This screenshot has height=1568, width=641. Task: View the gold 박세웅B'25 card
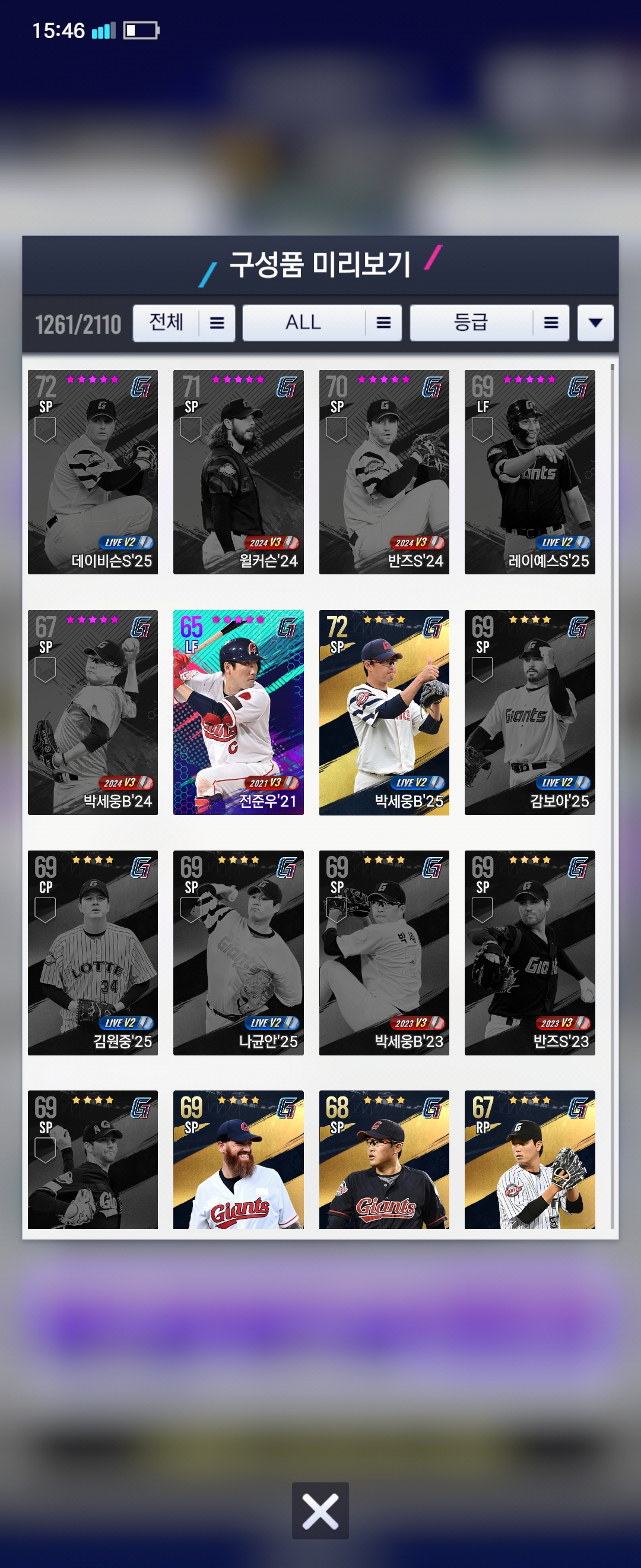coord(384,712)
